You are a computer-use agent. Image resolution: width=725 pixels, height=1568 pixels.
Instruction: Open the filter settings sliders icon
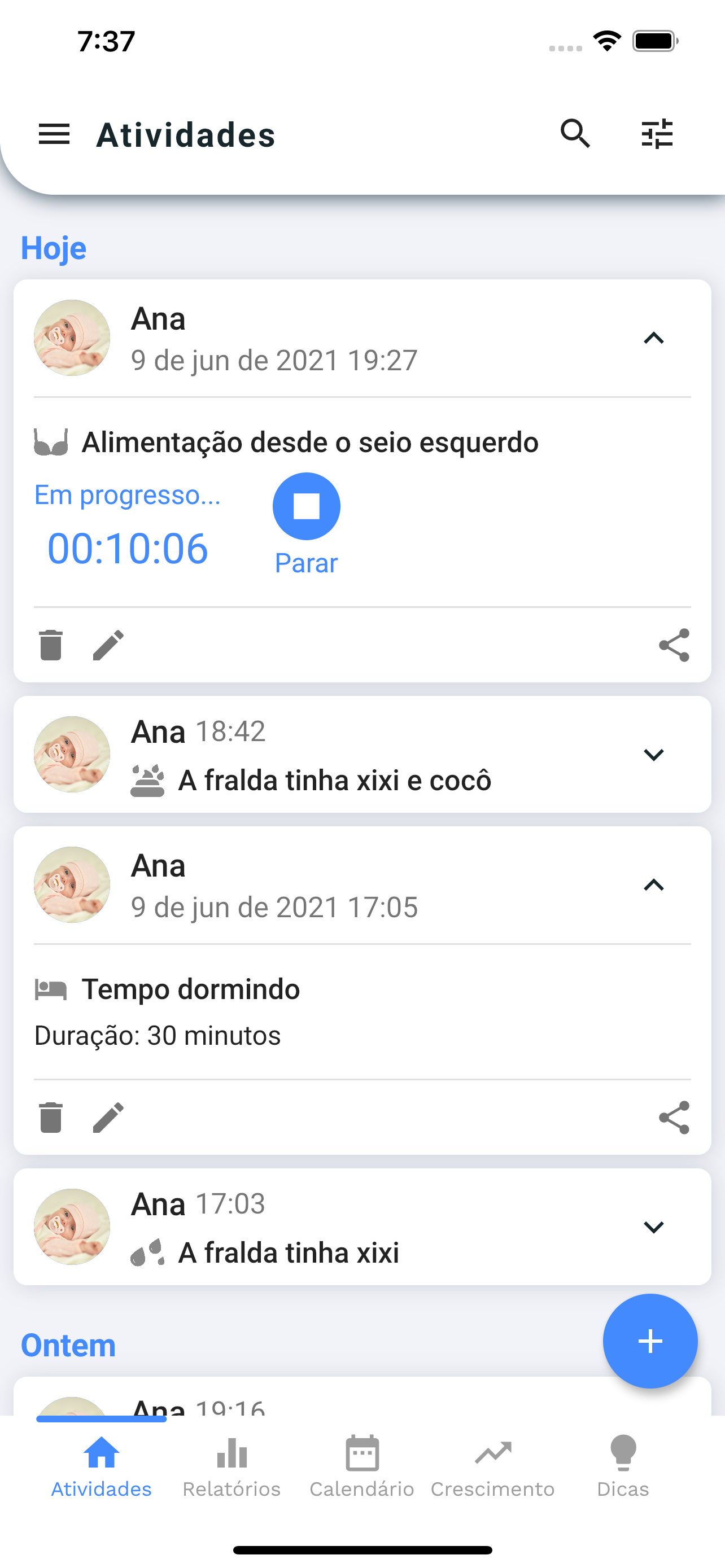(657, 134)
